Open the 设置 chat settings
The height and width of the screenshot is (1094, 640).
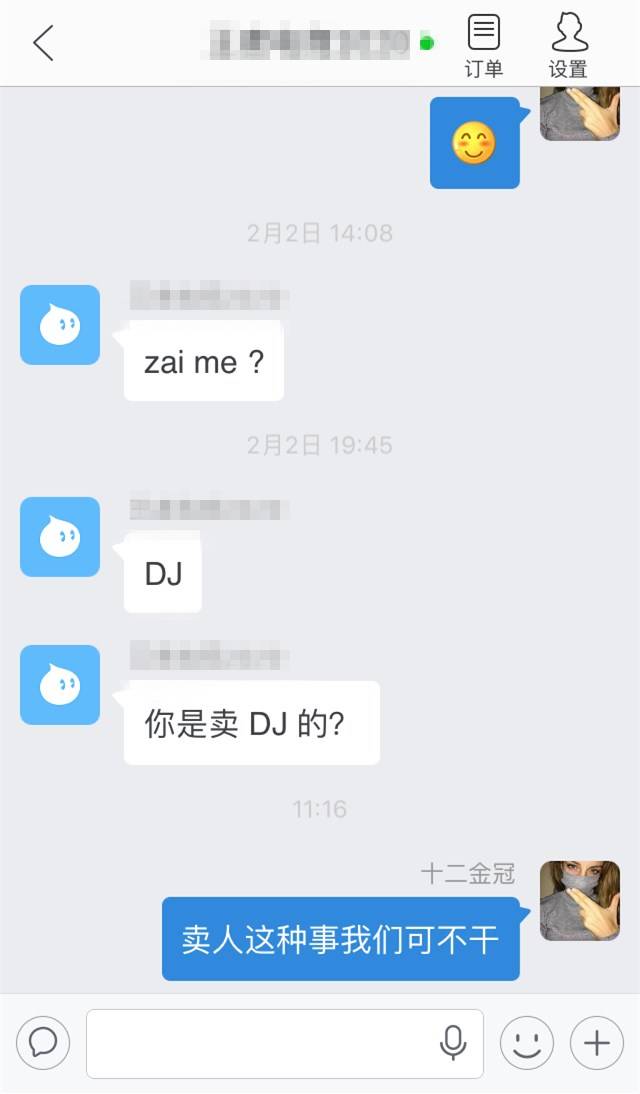pyautogui.click(x=568, y=45)
